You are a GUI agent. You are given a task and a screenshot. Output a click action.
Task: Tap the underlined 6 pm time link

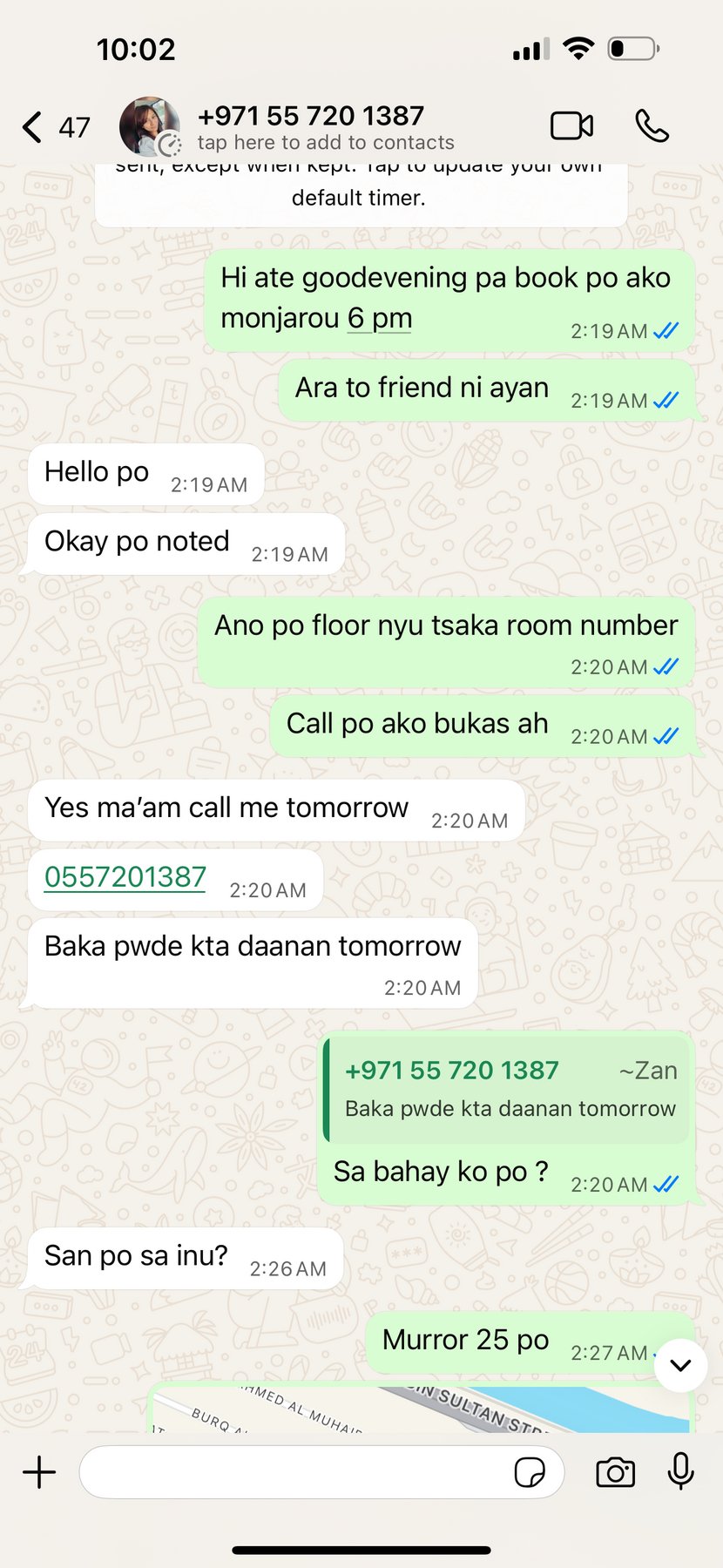(x=380, y=318)
